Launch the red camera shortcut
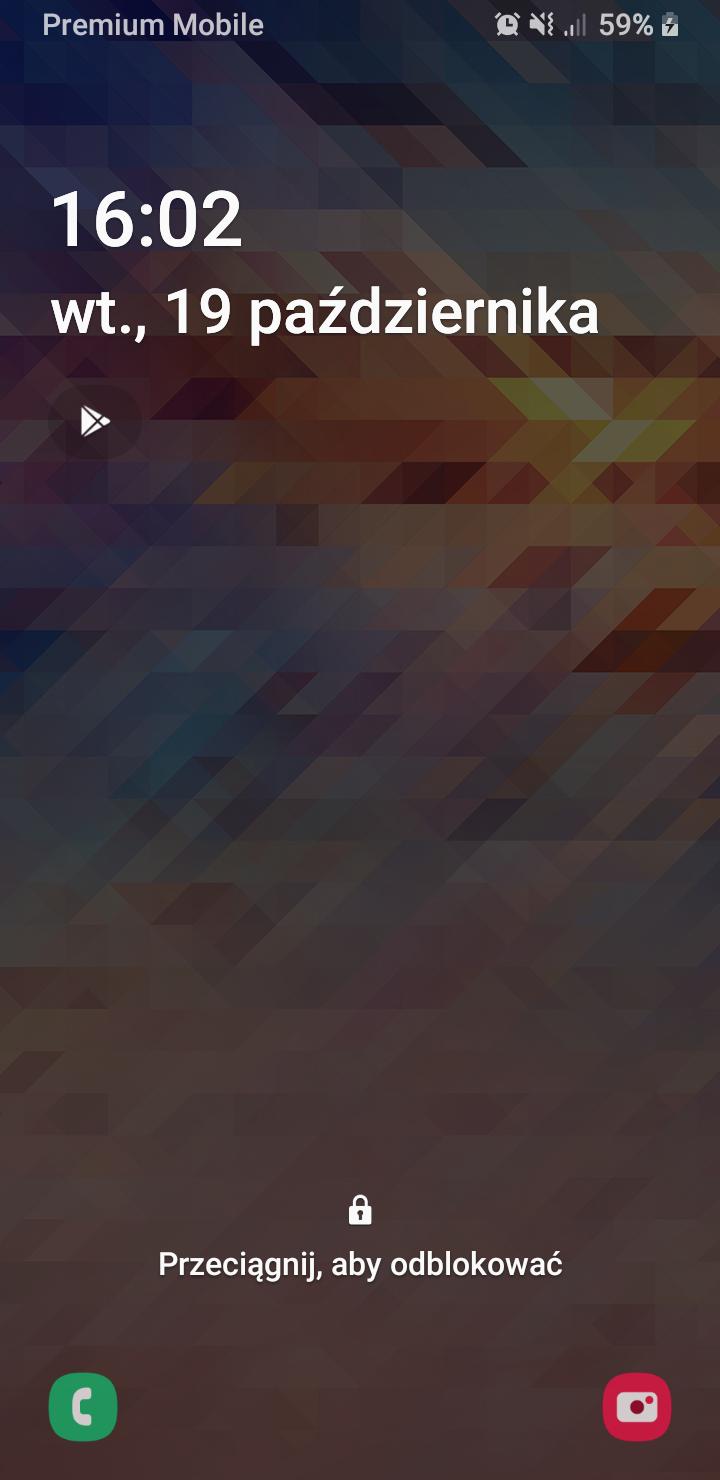This screenshot has height=1480, width=720. [x=637, y=1407]
